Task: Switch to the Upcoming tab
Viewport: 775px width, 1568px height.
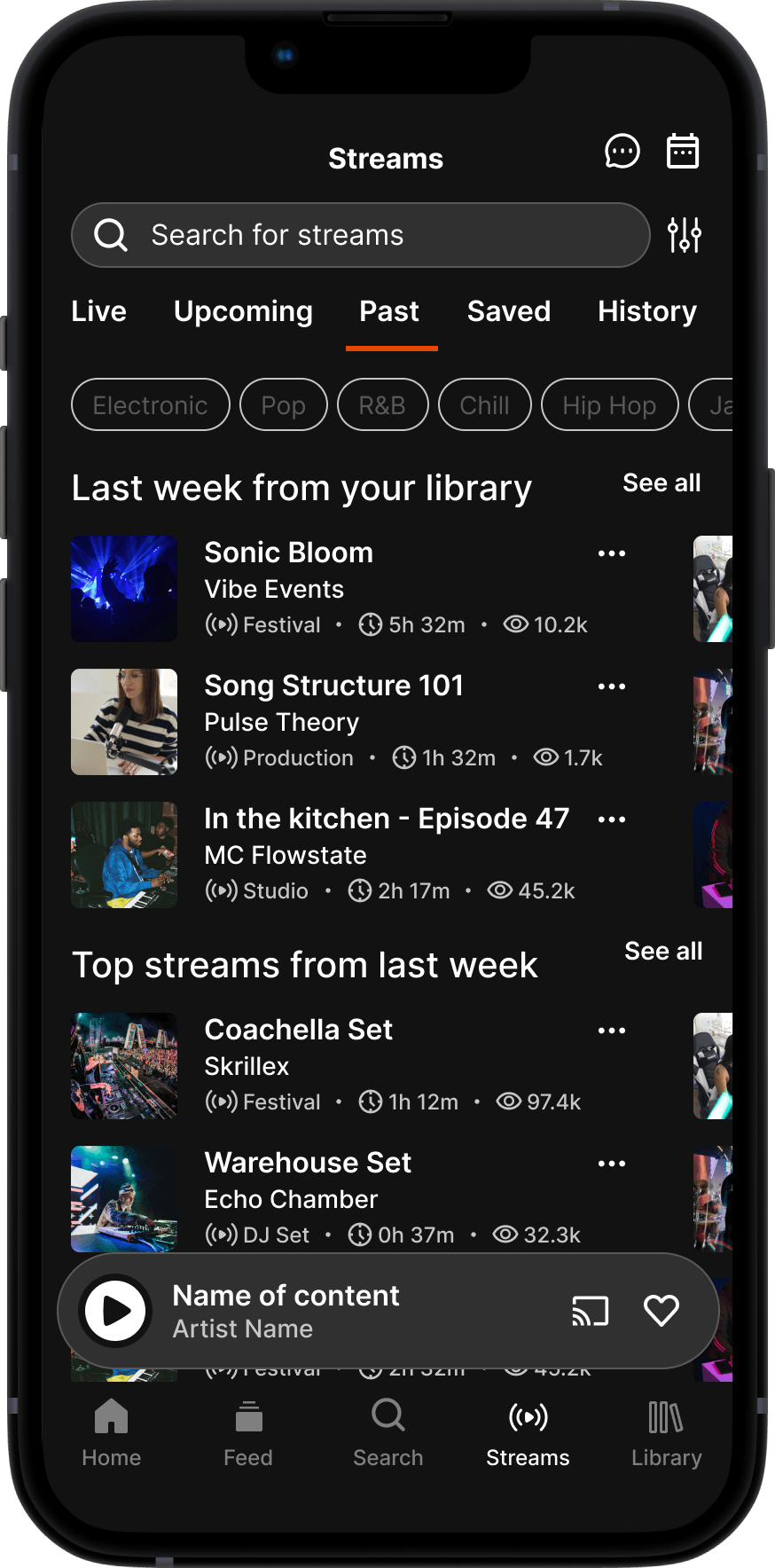Action: click(243, 311)
